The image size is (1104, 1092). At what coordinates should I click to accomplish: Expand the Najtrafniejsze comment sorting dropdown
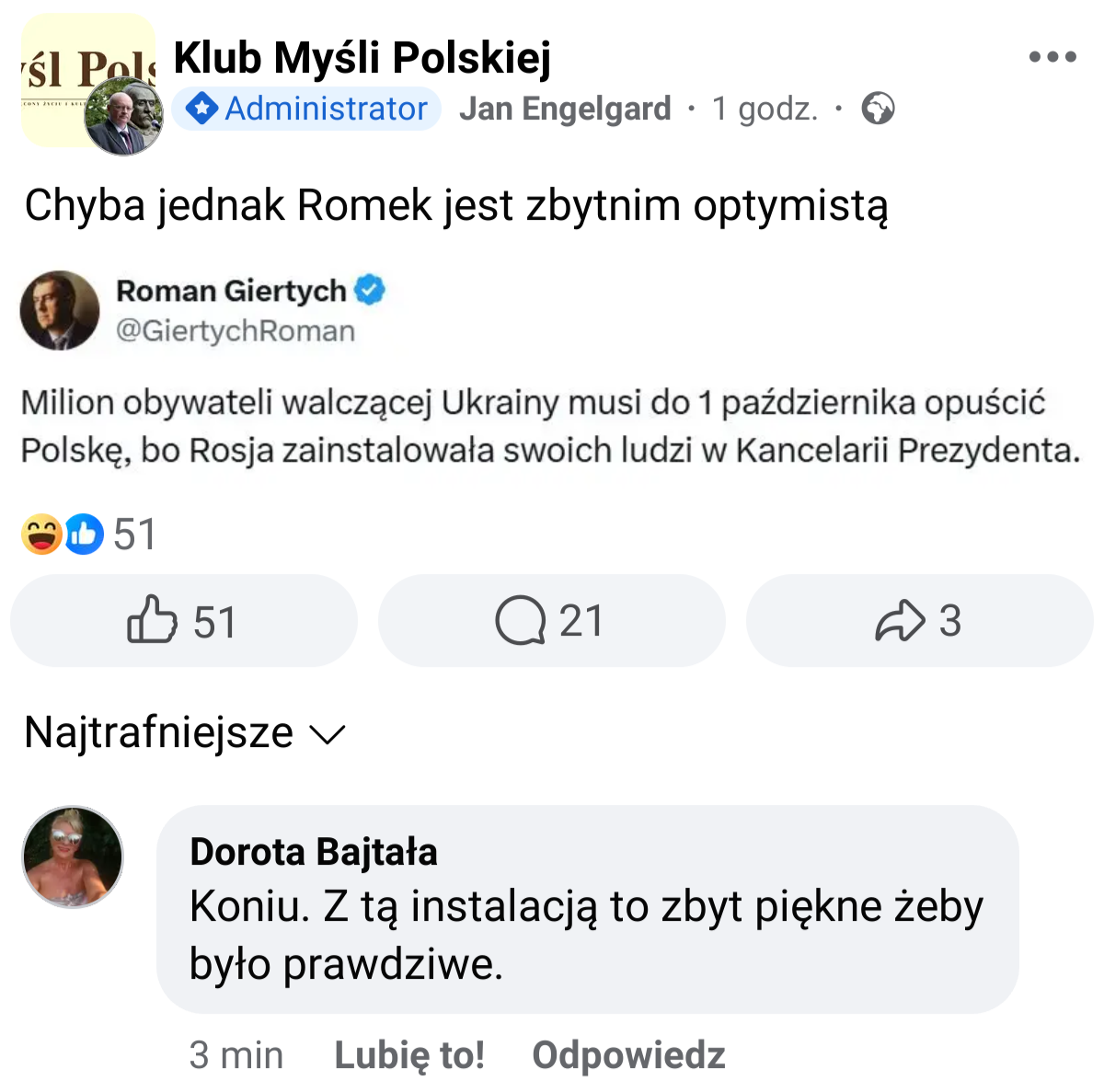click(x=184, y=733)
